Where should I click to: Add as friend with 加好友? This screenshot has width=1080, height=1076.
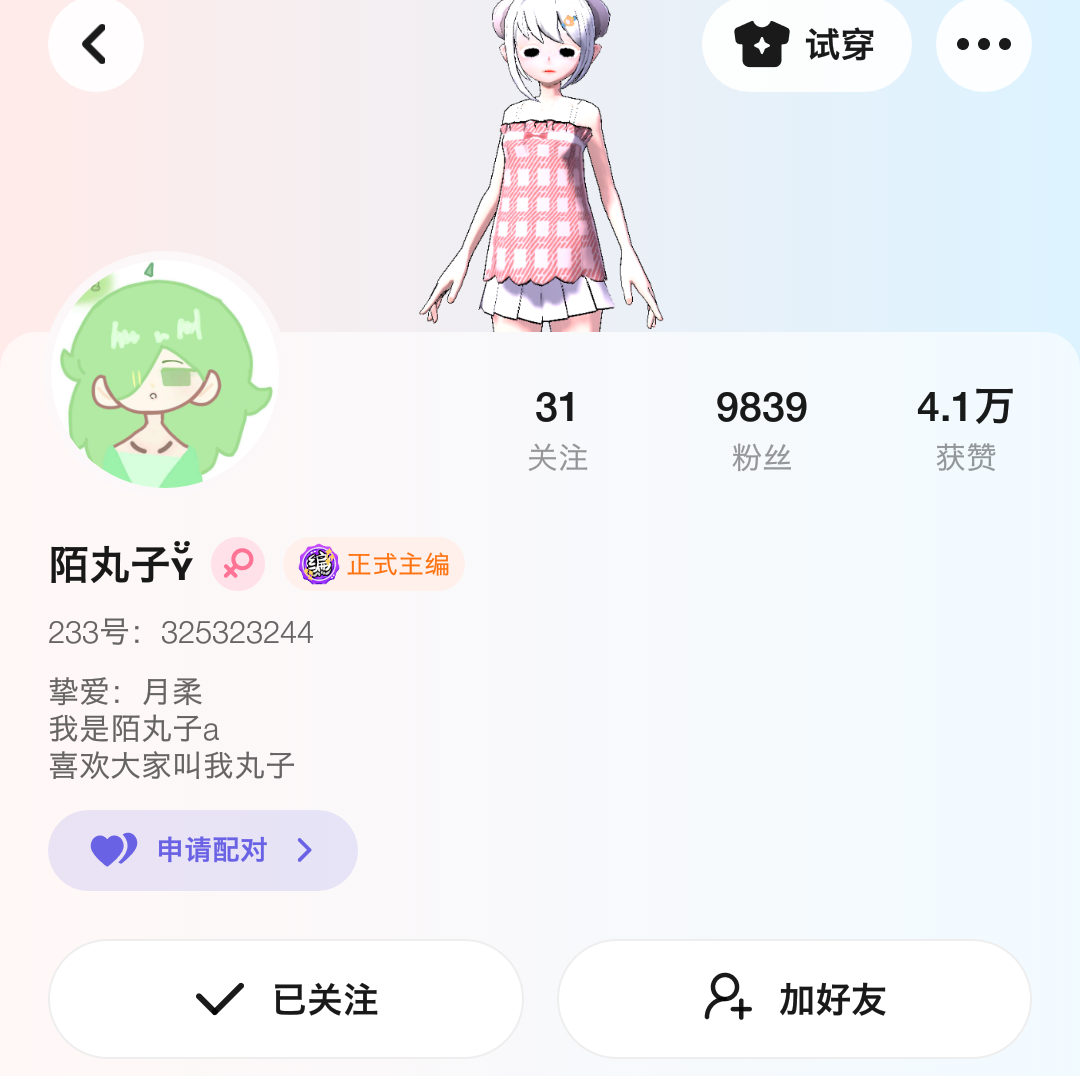pyautogui.click(x=794, y=999)
